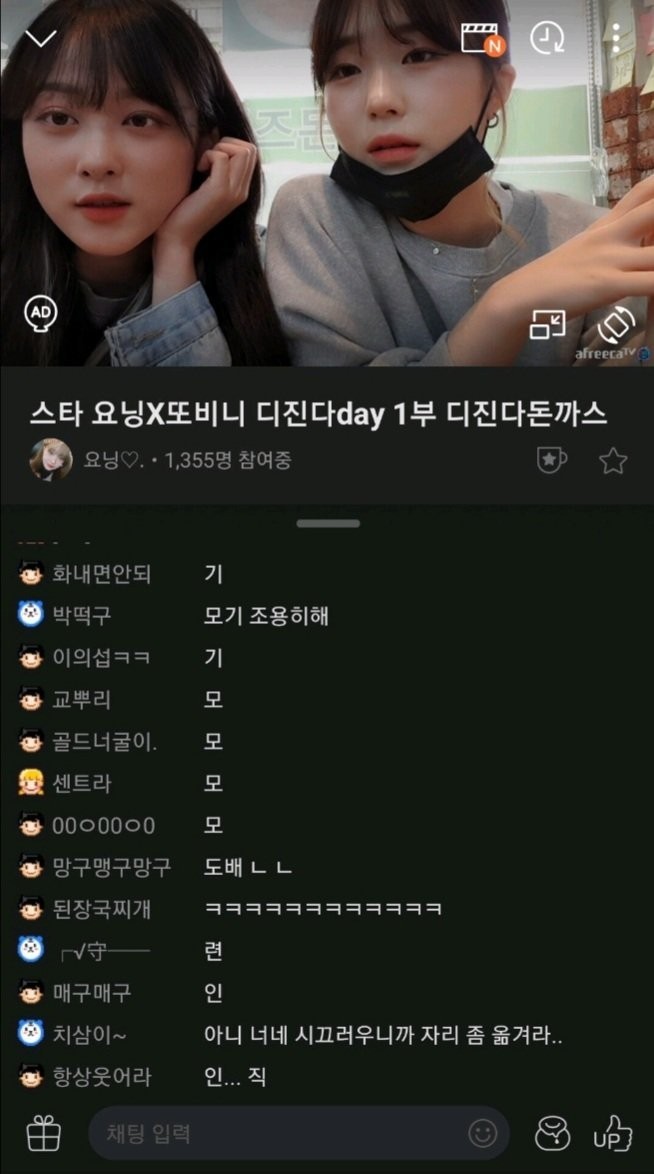Open chat user 치삼이~'s message

tap(383, 1035)
